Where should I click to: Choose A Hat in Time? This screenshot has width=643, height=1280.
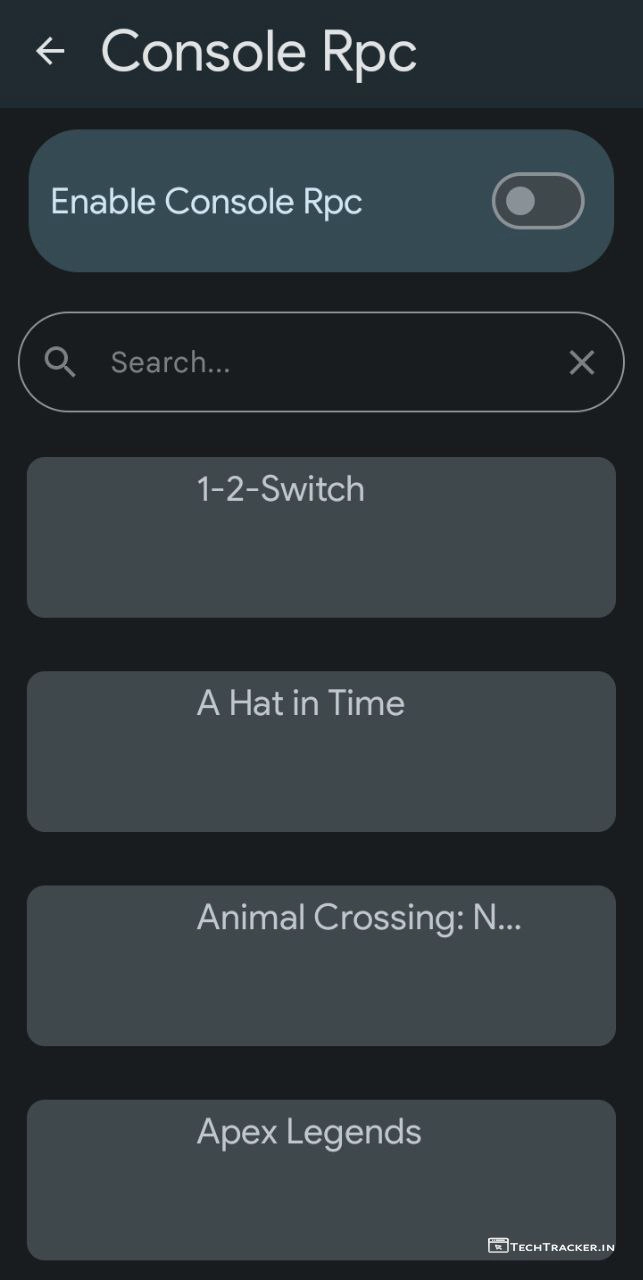point(321,751)
